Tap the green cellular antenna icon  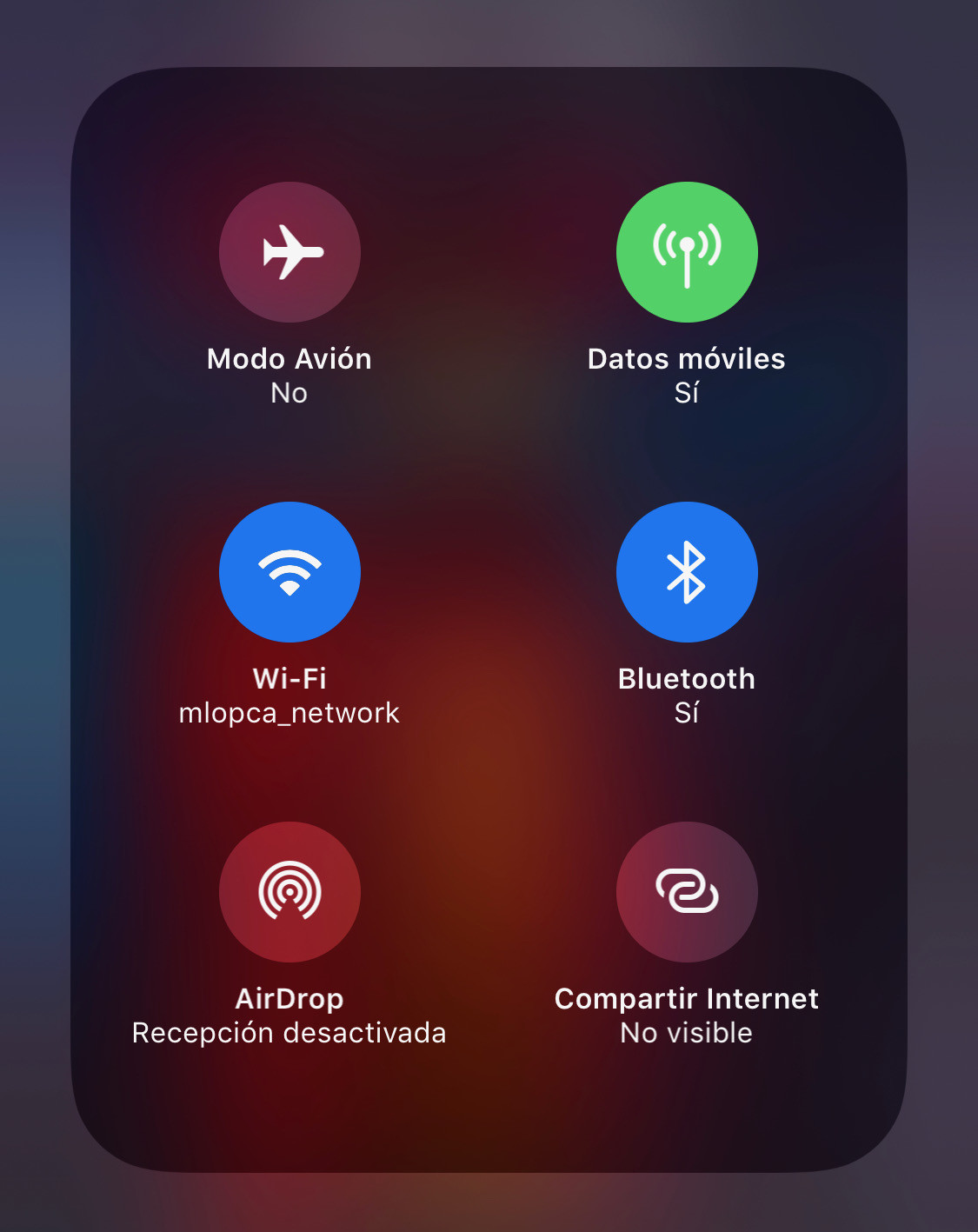[687, 252]
